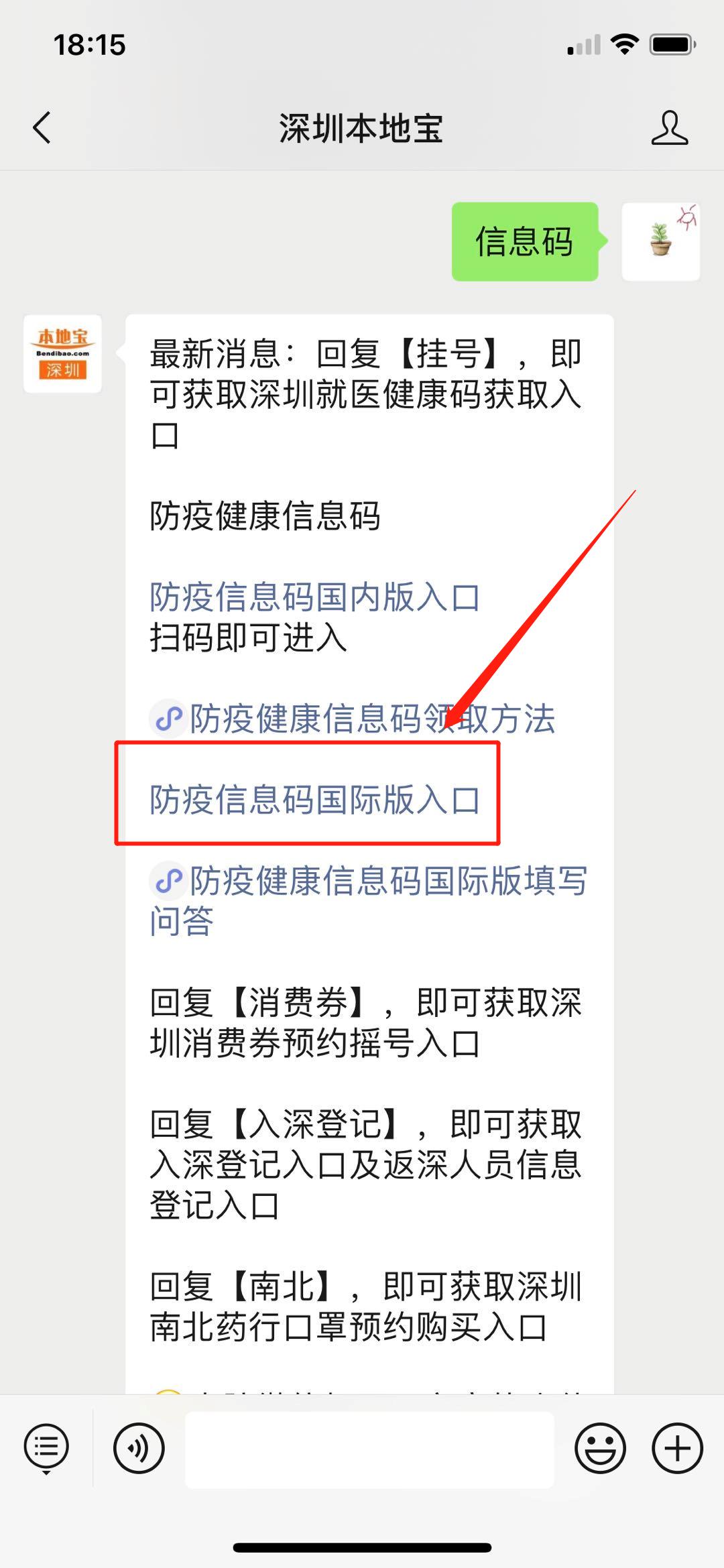Open the emoji picker

coord(600,1448)
